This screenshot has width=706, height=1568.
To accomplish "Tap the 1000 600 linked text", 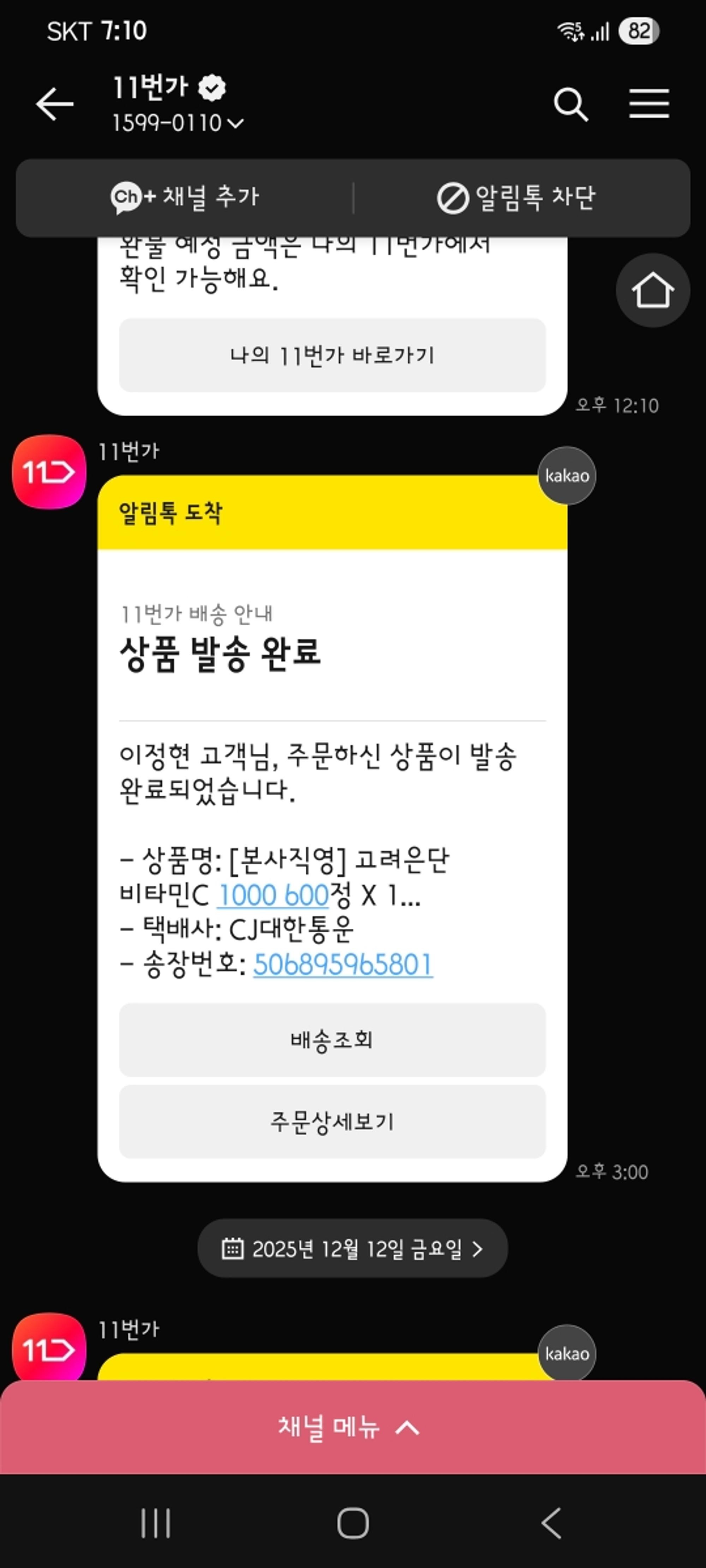I will point(274,895).
